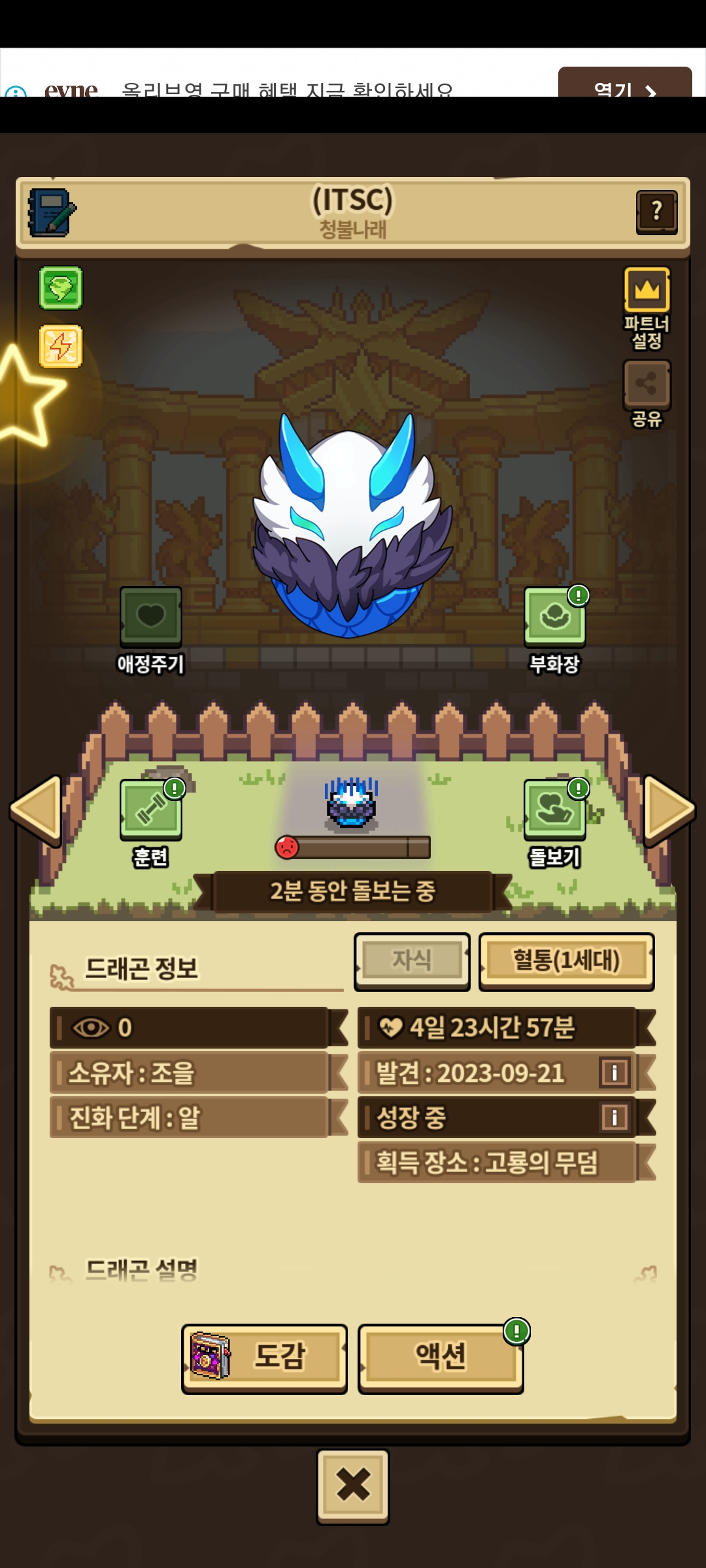Screen dimensions: 706x1568
Task: Select the 자식 tab
Action: point(412,961)
